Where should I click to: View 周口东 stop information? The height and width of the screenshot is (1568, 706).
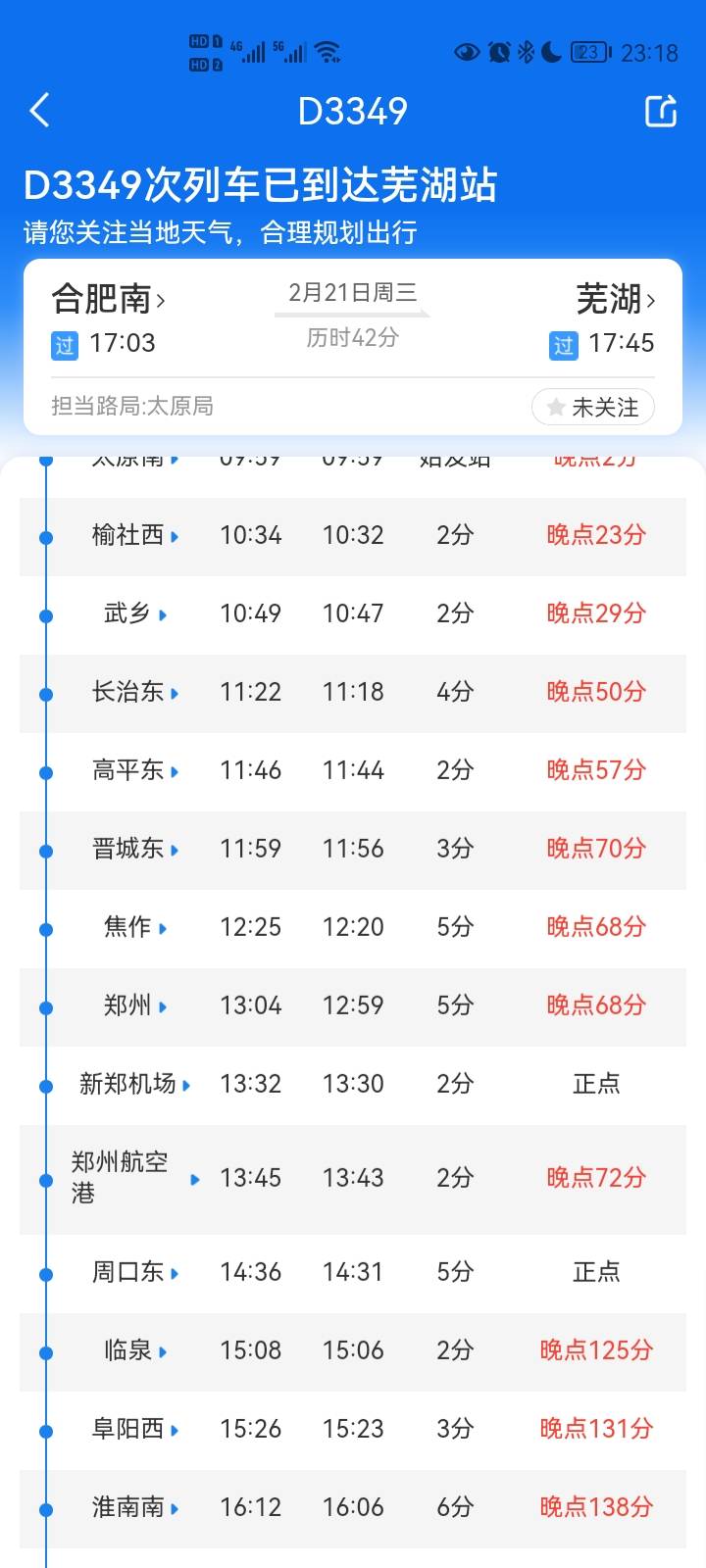tap(134, 1272)
